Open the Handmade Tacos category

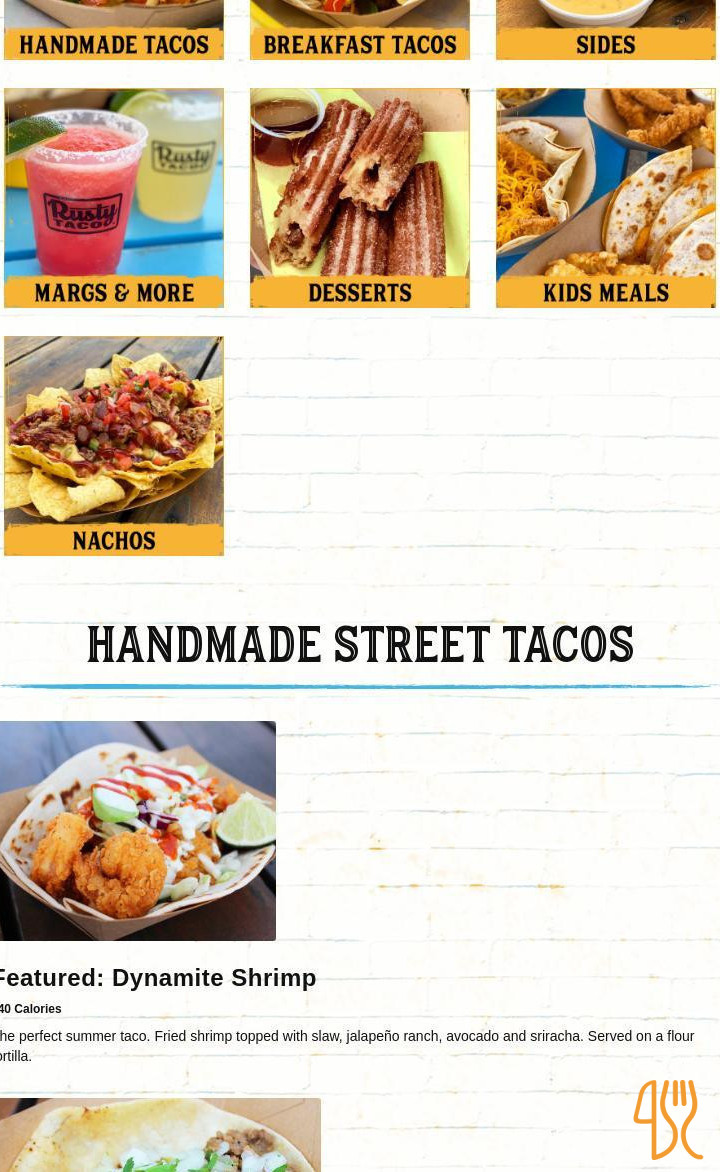tap(114, 30)
